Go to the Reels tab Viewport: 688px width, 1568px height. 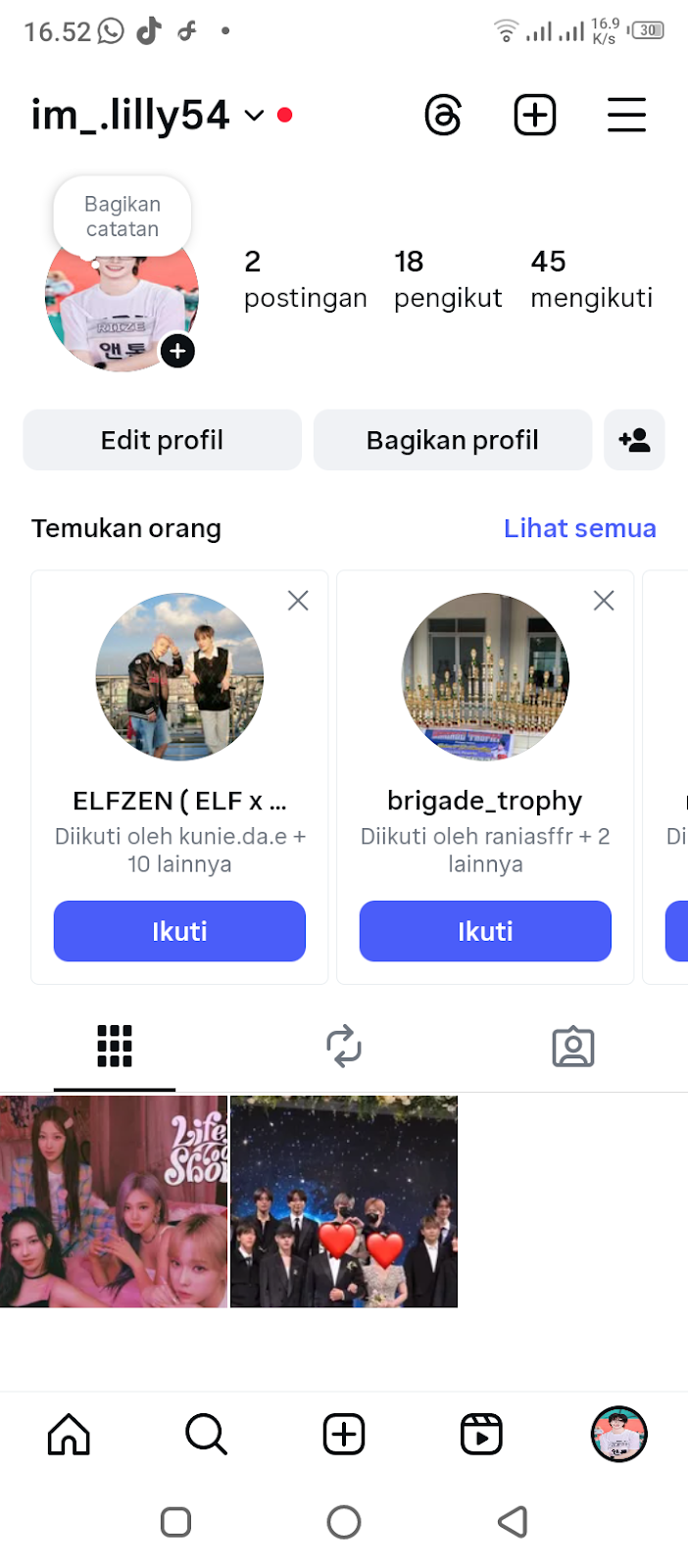[x=481, y=1435]
